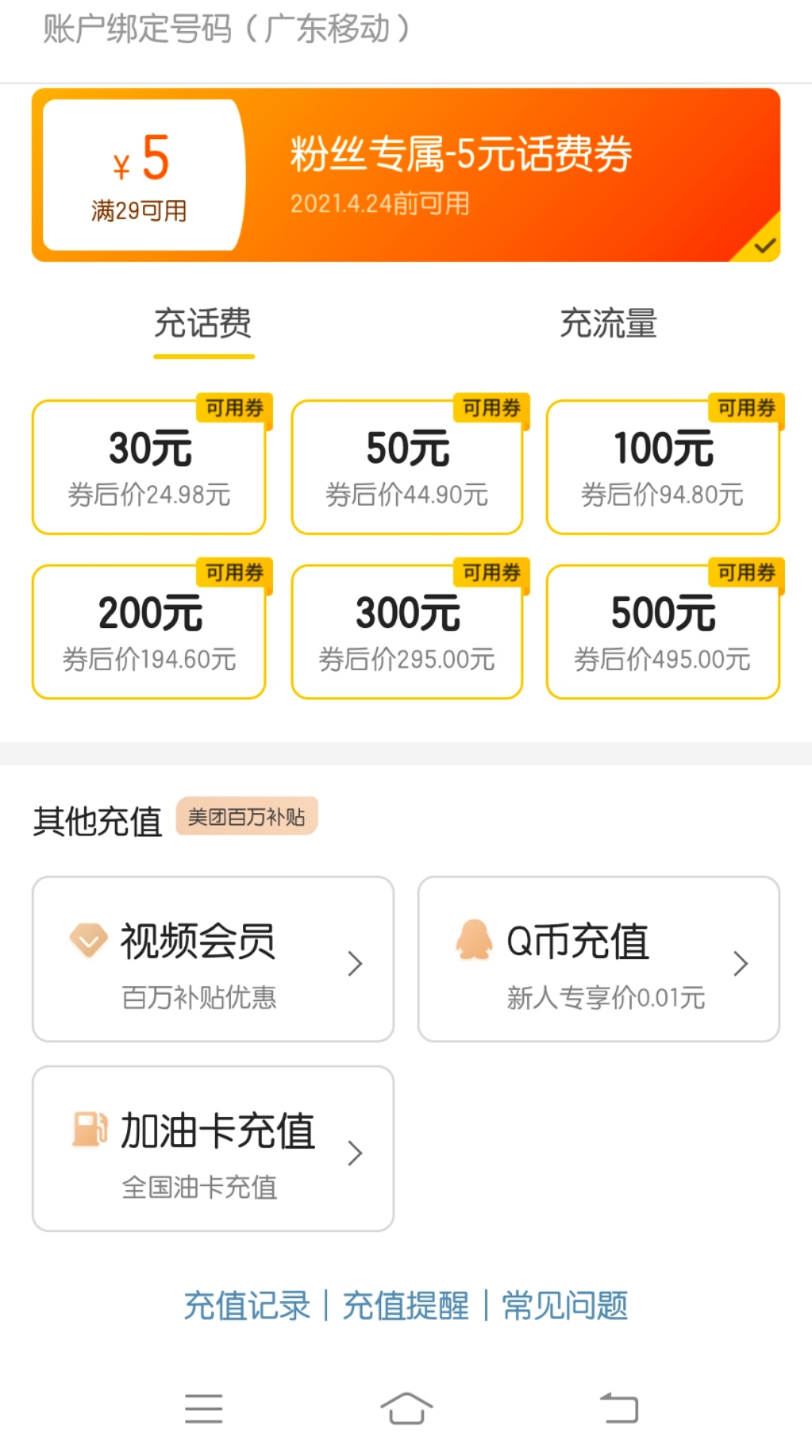Expand Q币充值 via its right chevron

coord(741,963)
